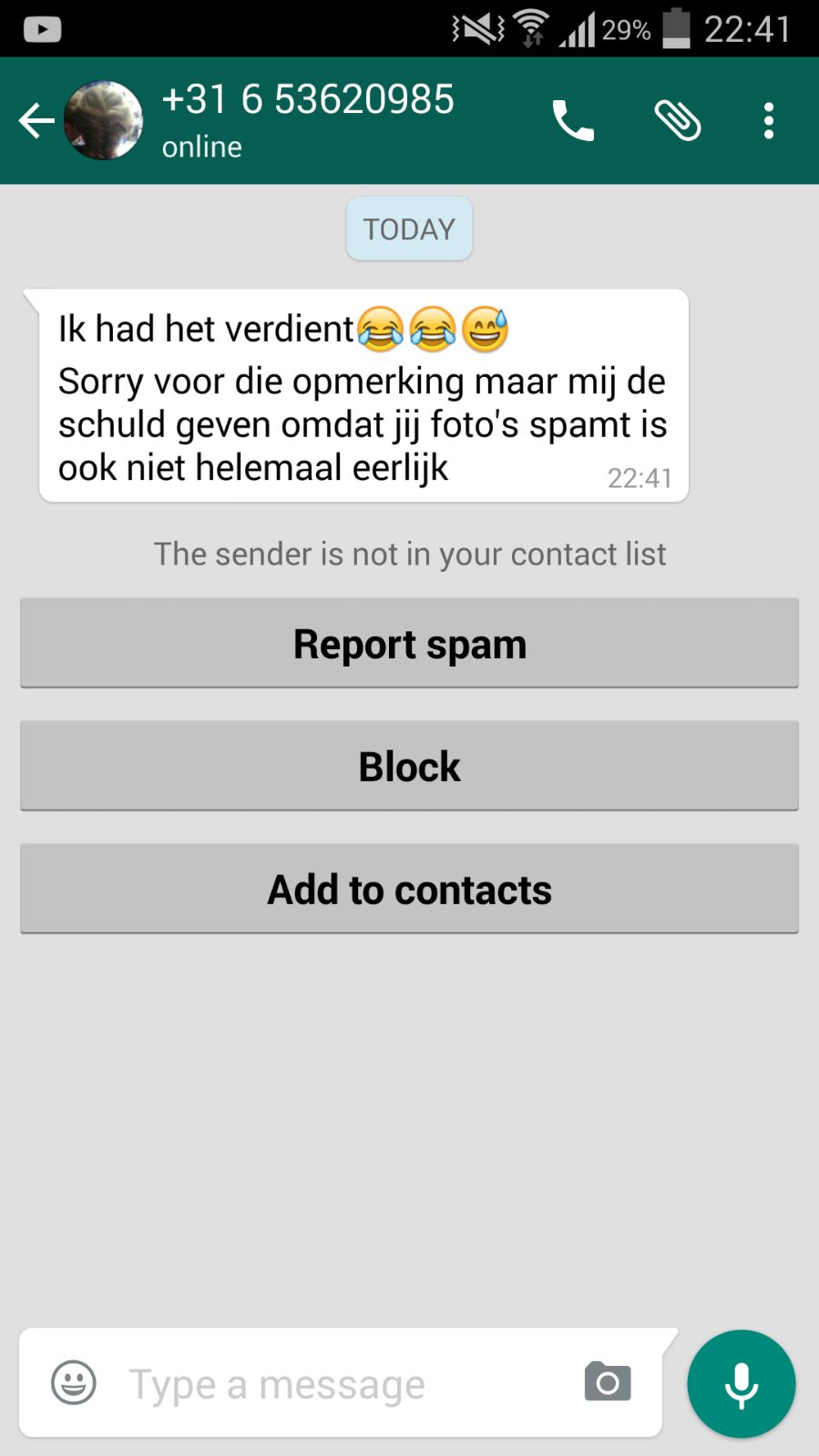Viewport: 819px width, 1456px height.
Task: Open the camera to send a photo
Action: point(608,1382)
